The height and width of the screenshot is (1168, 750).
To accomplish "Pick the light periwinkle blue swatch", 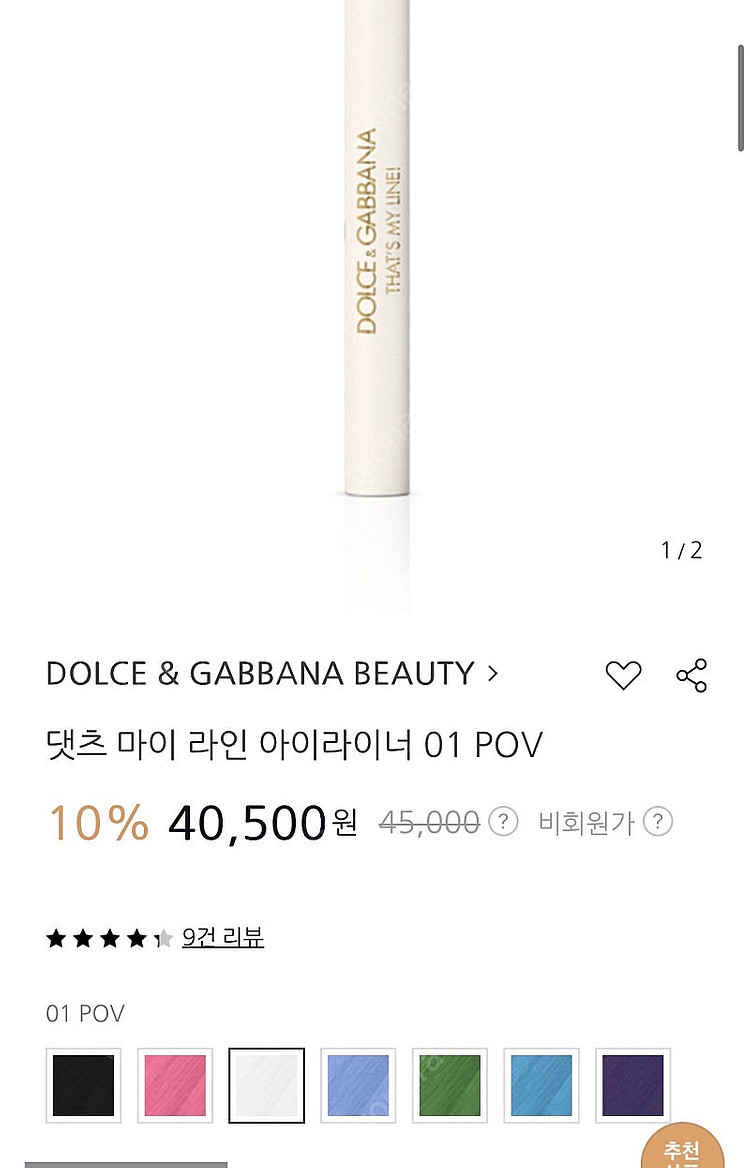I will click(358, 1085).
